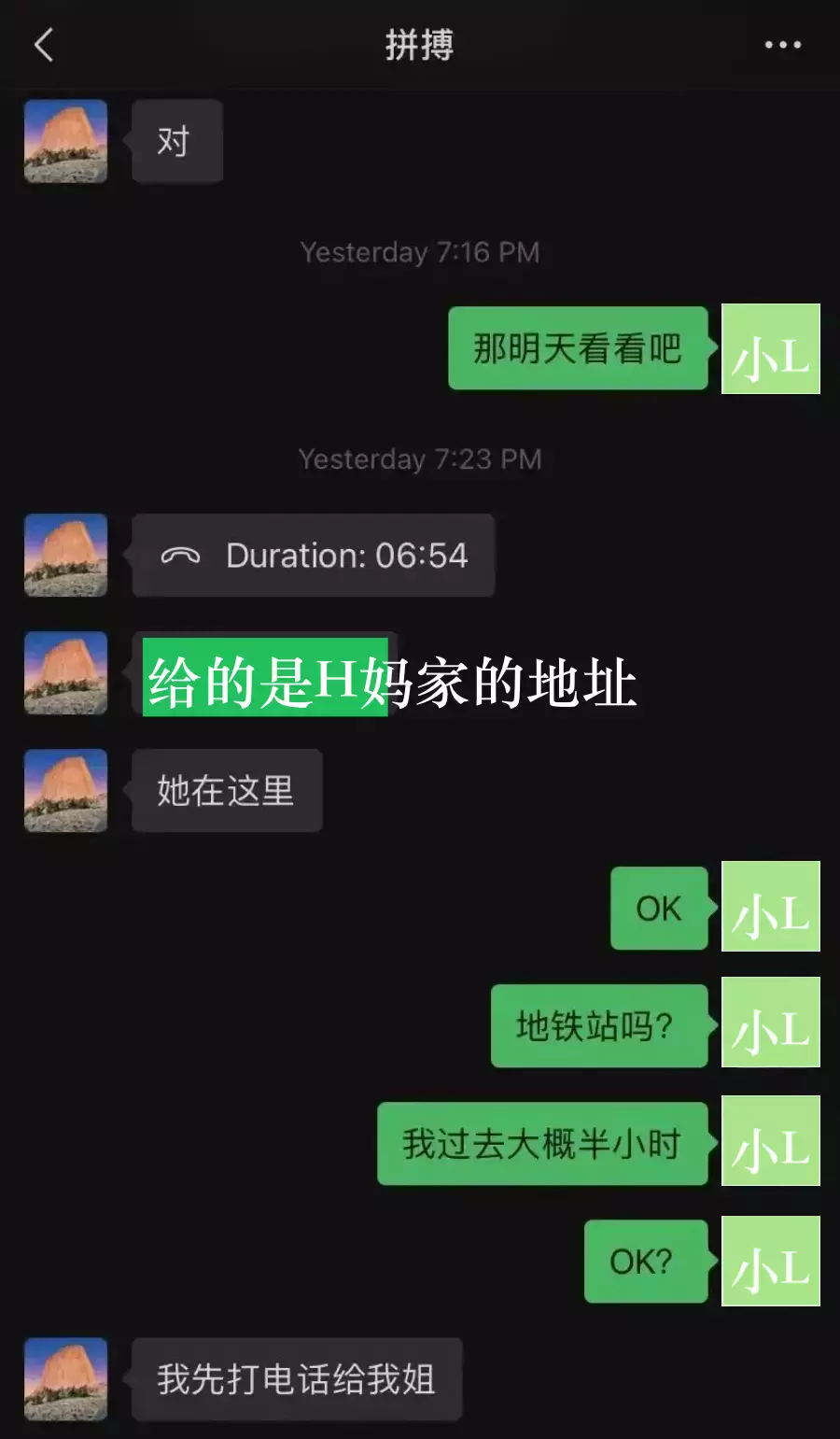Select the 'Yesterday 7:16 PM' timestamp
840x1439 pixels.
(420, 251)
